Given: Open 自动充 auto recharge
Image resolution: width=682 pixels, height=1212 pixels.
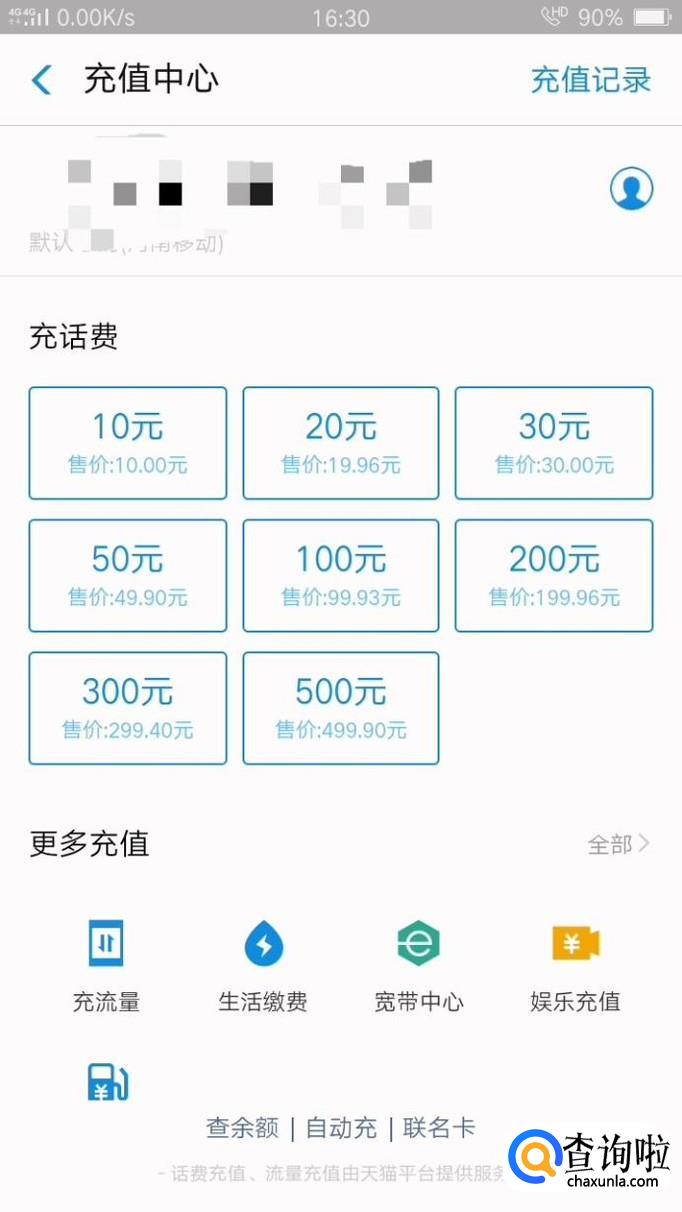Looking at the screenshot, I should coord(341,1128).
